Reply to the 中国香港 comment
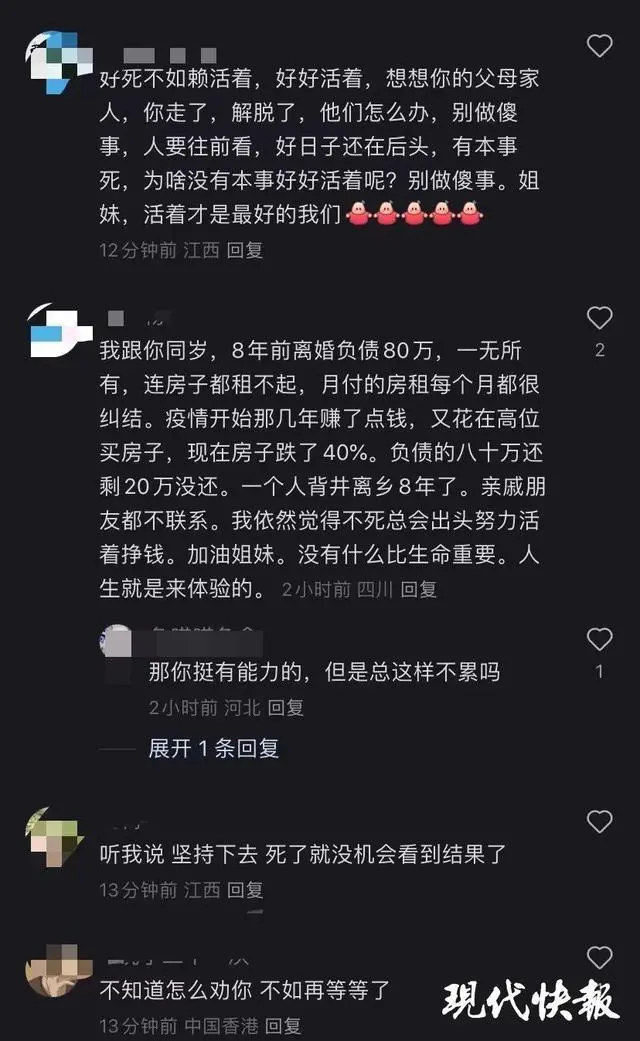 (x=283, y=1025)
